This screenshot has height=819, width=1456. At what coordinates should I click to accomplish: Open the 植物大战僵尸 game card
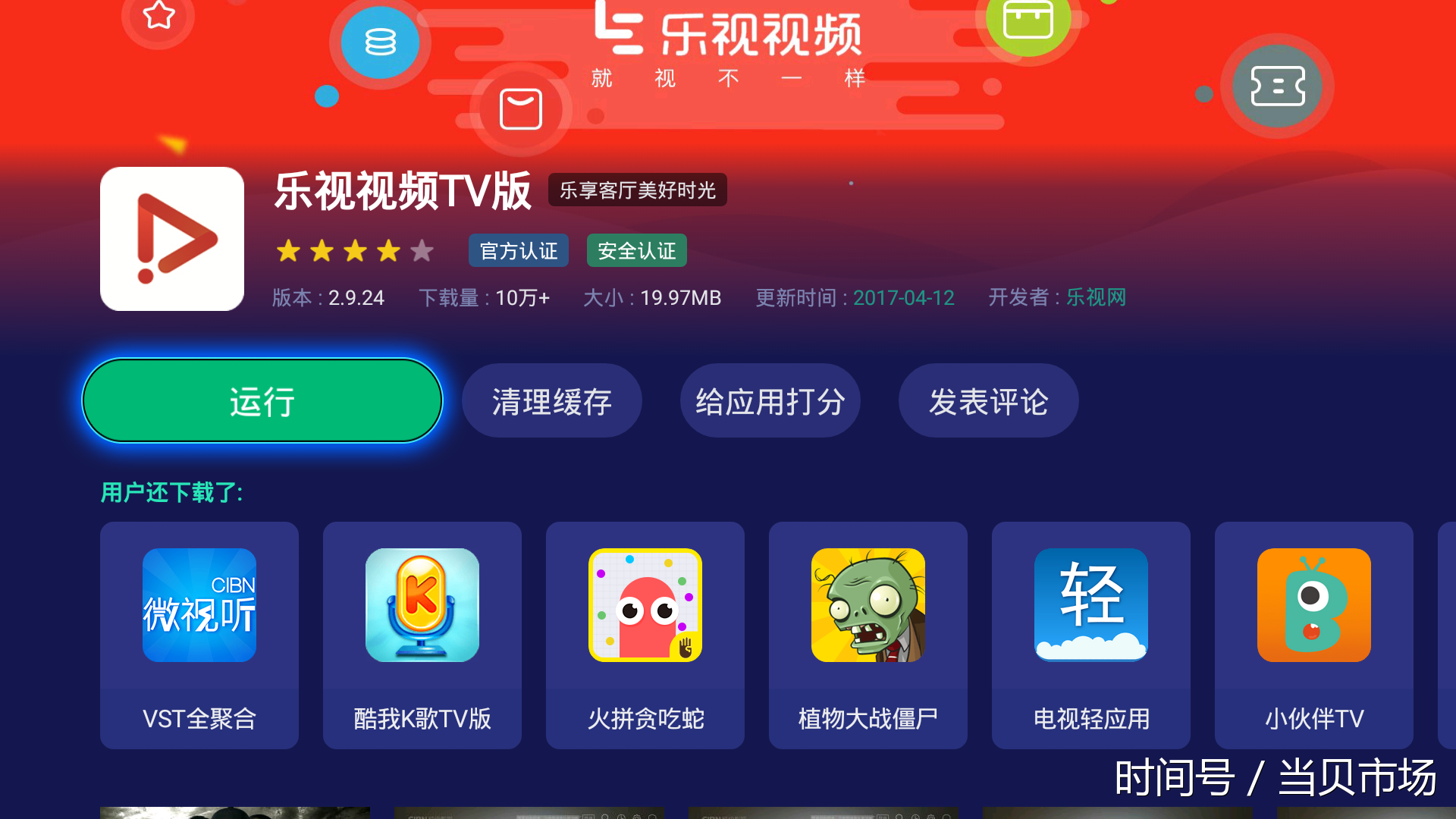click(x=868, y=635)
